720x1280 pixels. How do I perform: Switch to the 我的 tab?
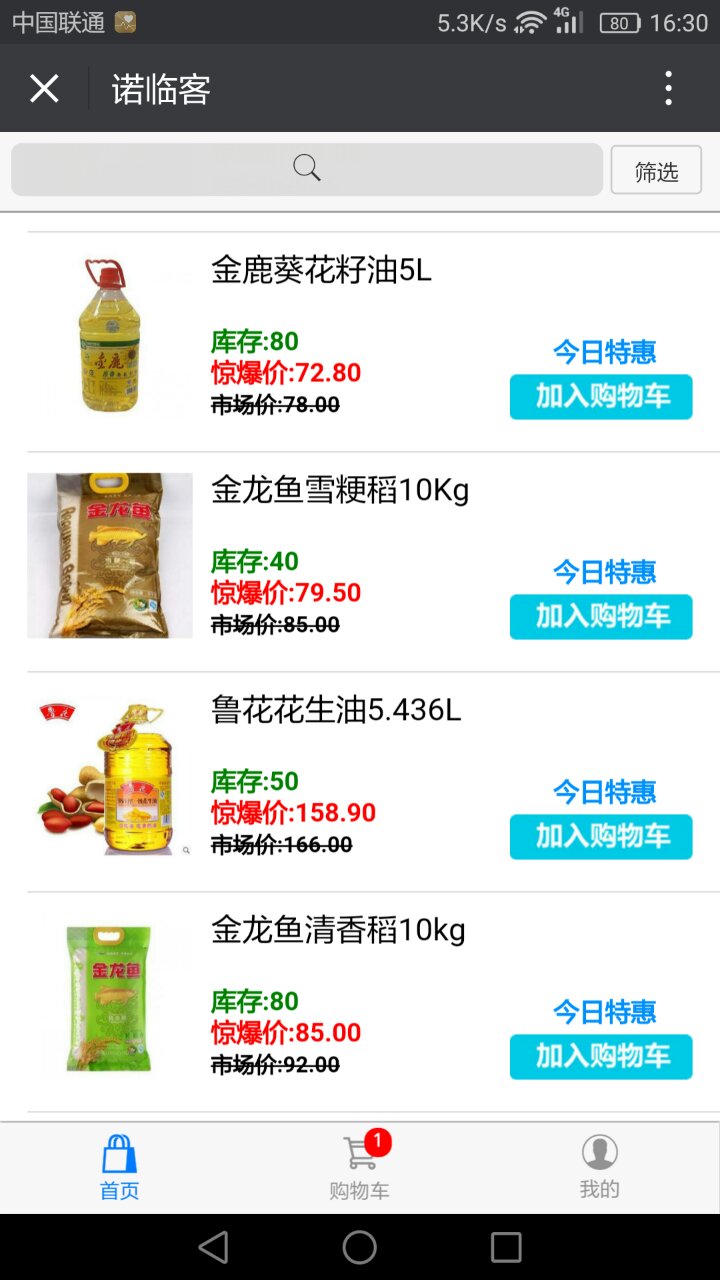(599, 1167)
